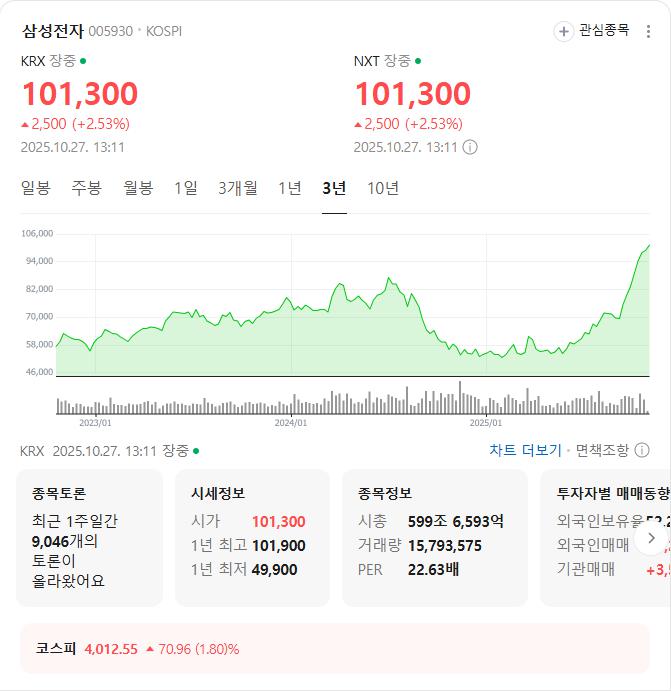The width and height of the screenshot is (671, 691).
Task: Switch chart to 주봉 view
Action: (x=86, y=188)
